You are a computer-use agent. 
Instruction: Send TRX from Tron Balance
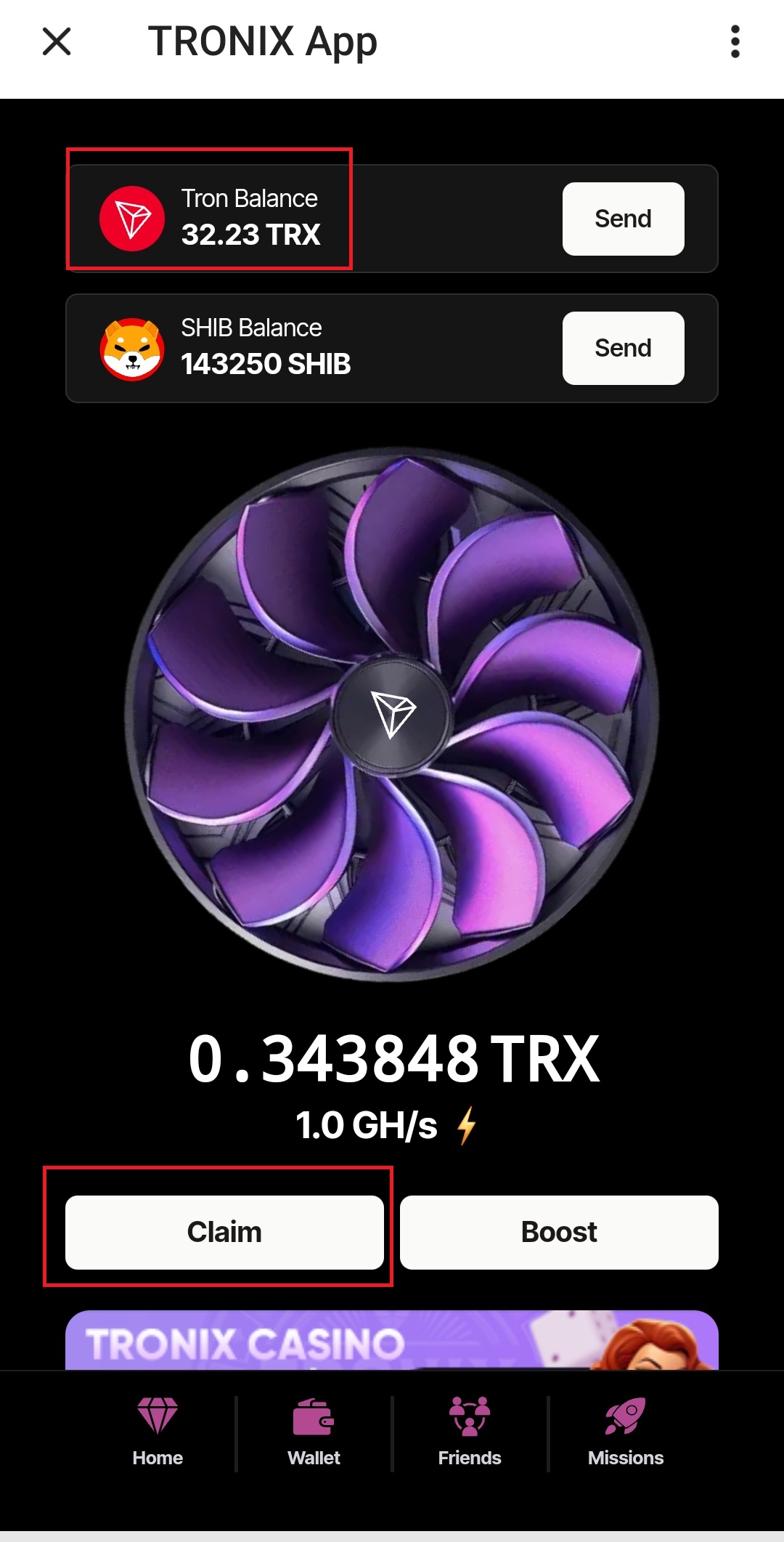[623, 219]
